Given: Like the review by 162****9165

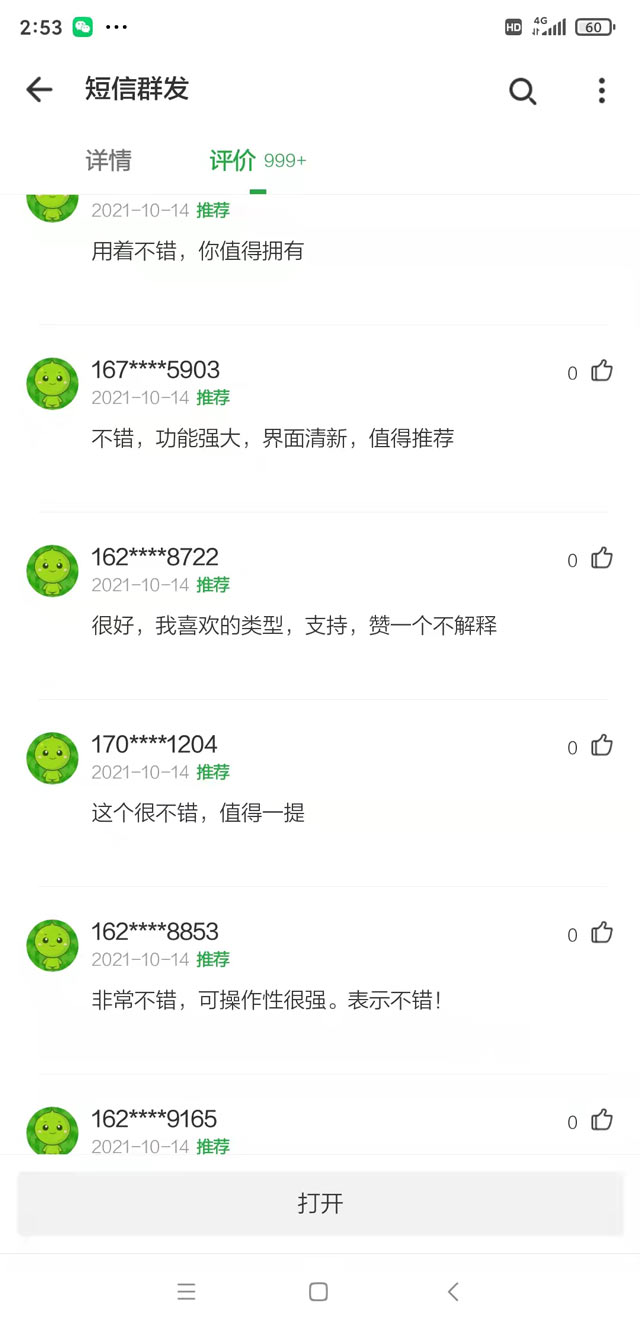Looking at the screenshot, I should [x=601, y=1121].
